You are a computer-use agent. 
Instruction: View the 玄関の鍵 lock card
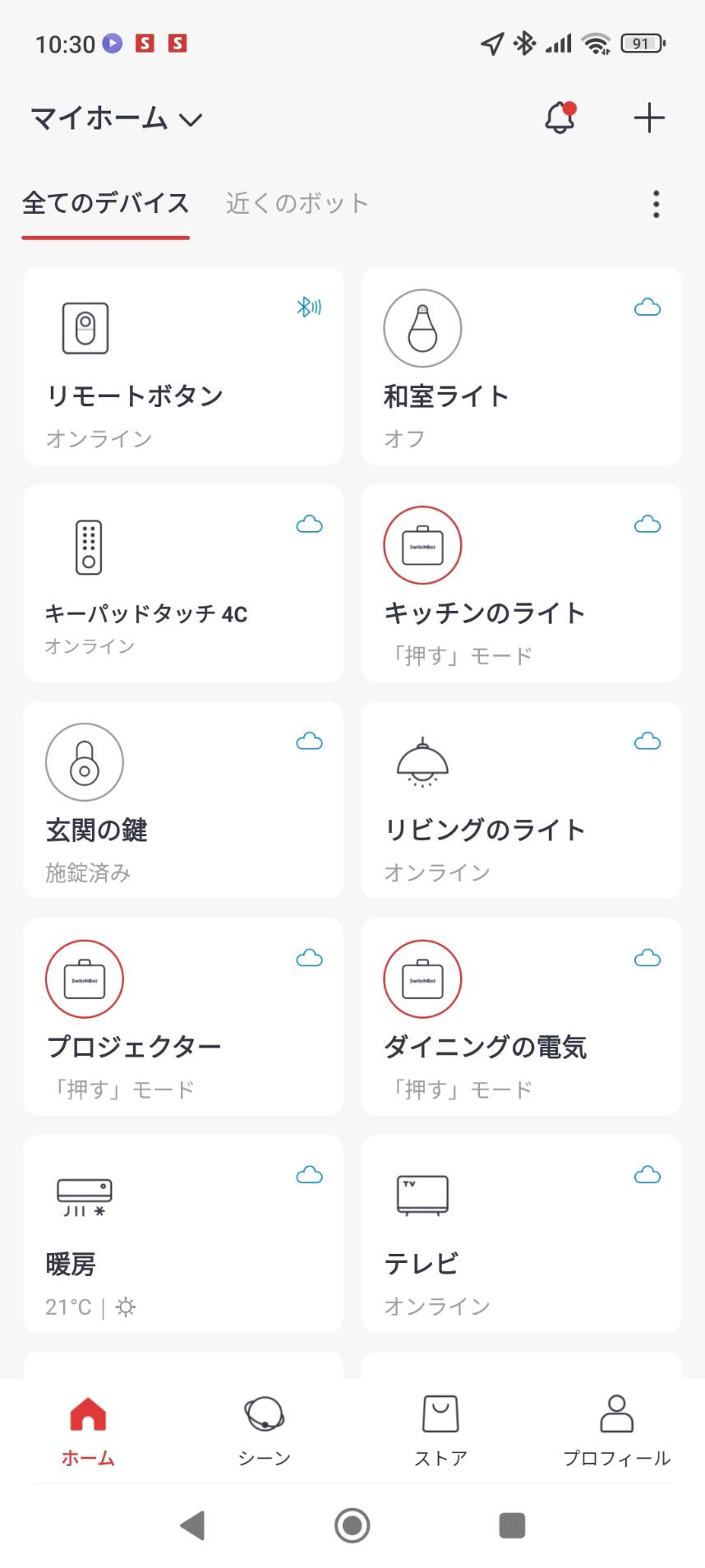[183, 800]
